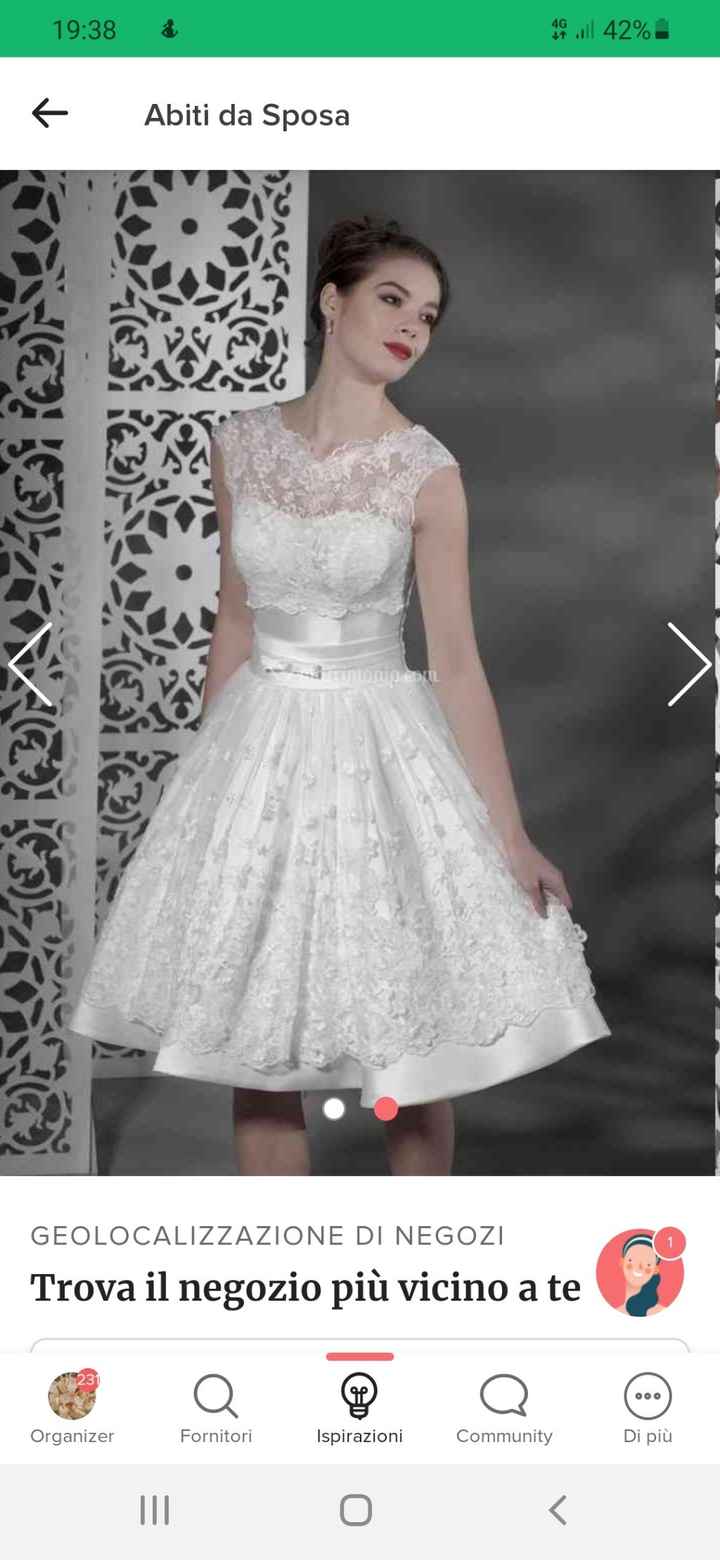
Task: Select the Ispirazioni tab
Action: tap(360, 1408)
